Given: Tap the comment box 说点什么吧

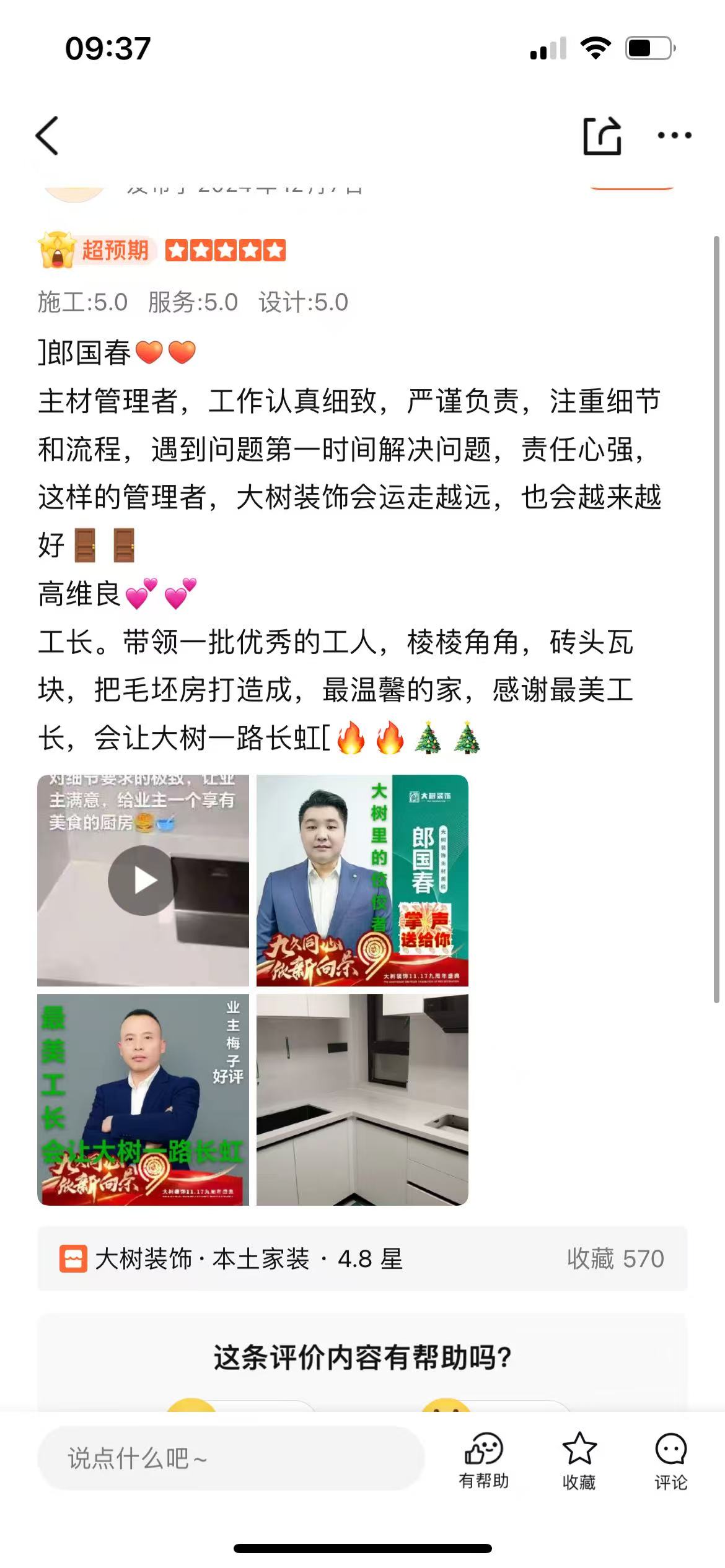Looking at the screenshot, I should pos(231,1458).
